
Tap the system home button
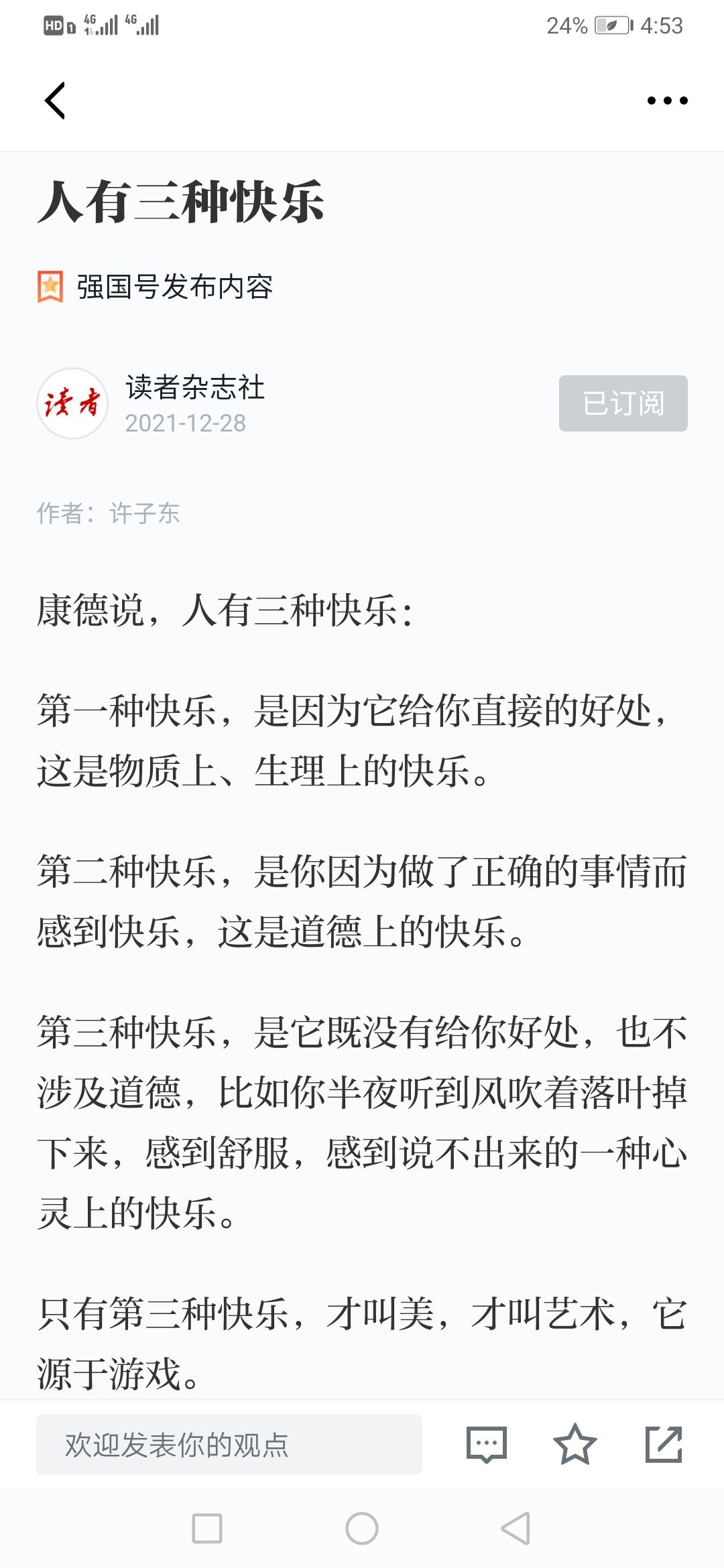click(x=362, y=1528)
